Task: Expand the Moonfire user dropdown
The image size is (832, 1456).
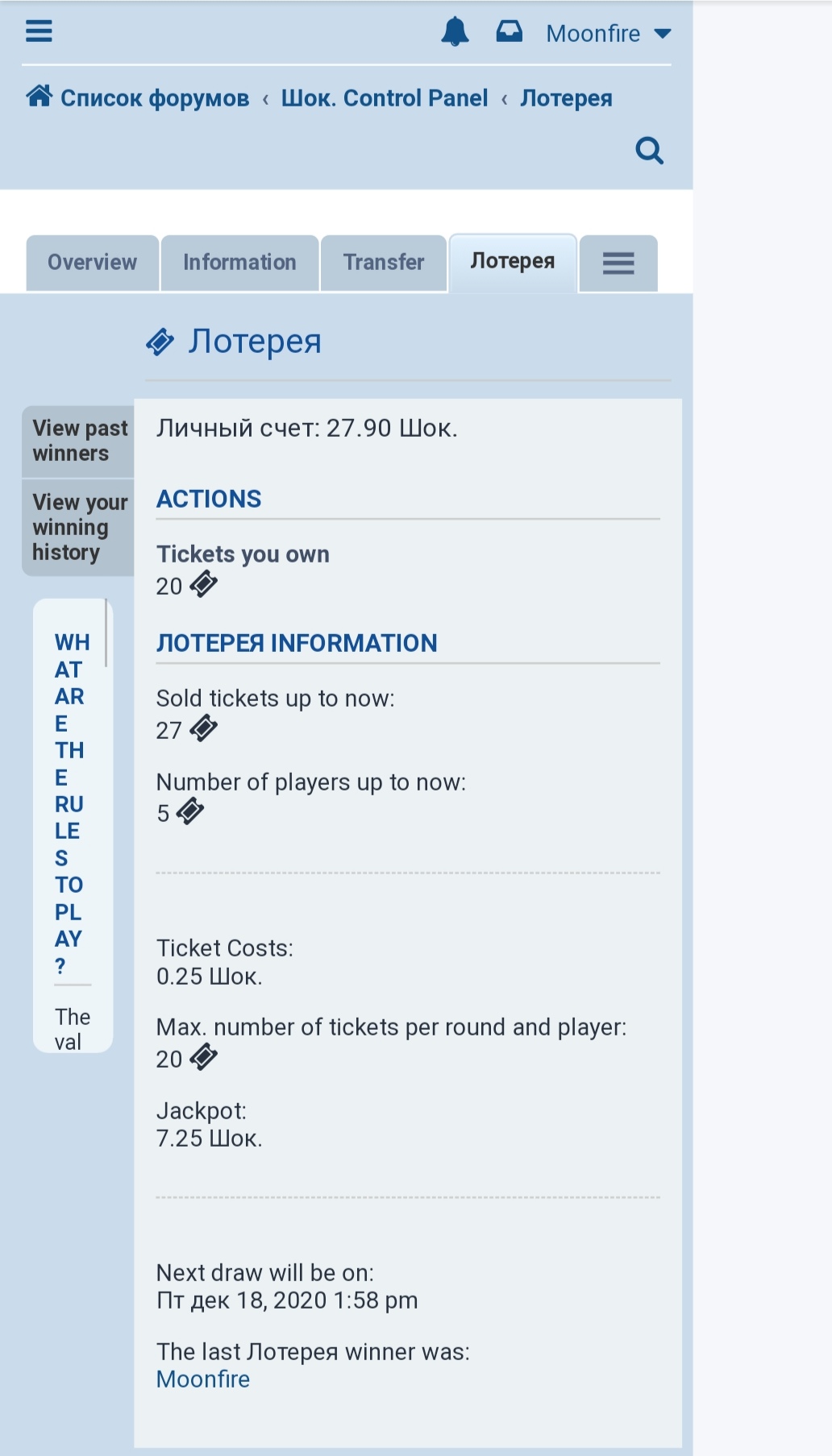Action: click(608, 34)
